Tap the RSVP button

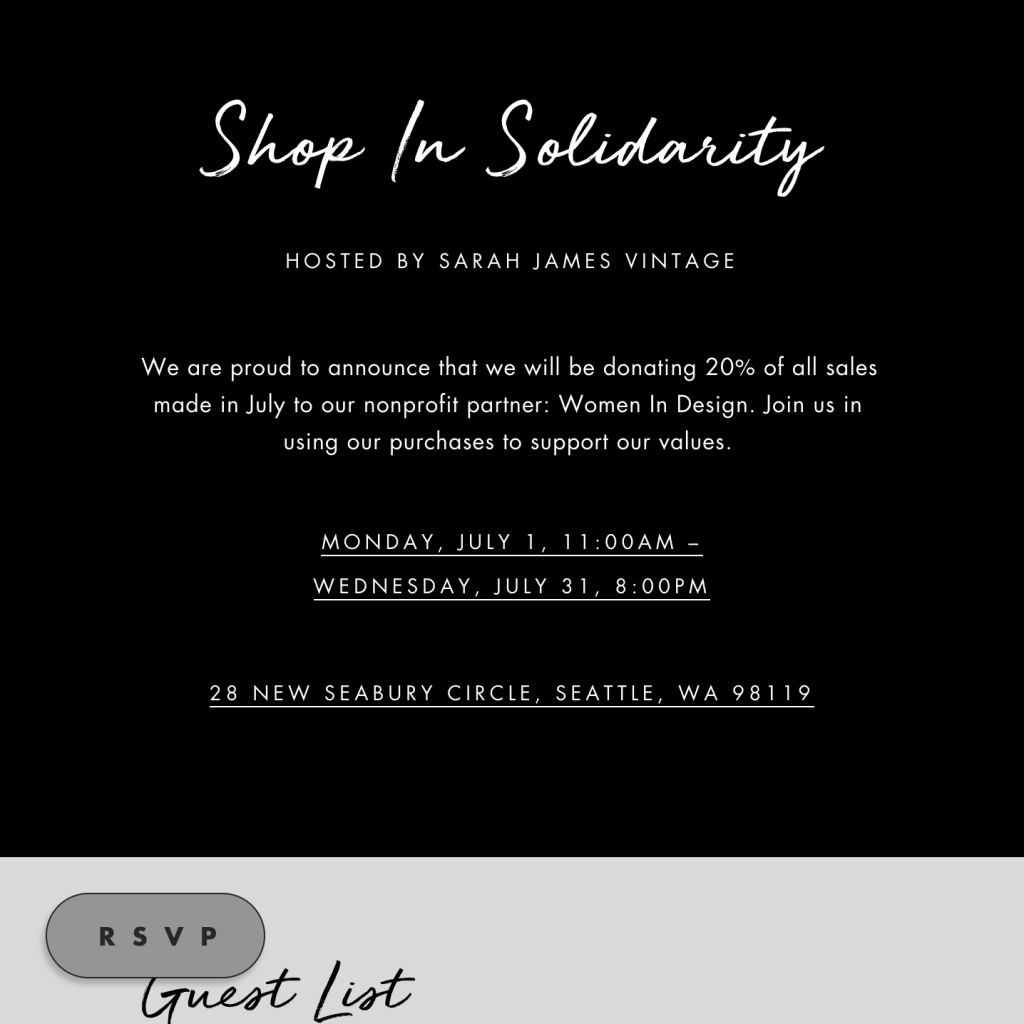tap(155, 936)
